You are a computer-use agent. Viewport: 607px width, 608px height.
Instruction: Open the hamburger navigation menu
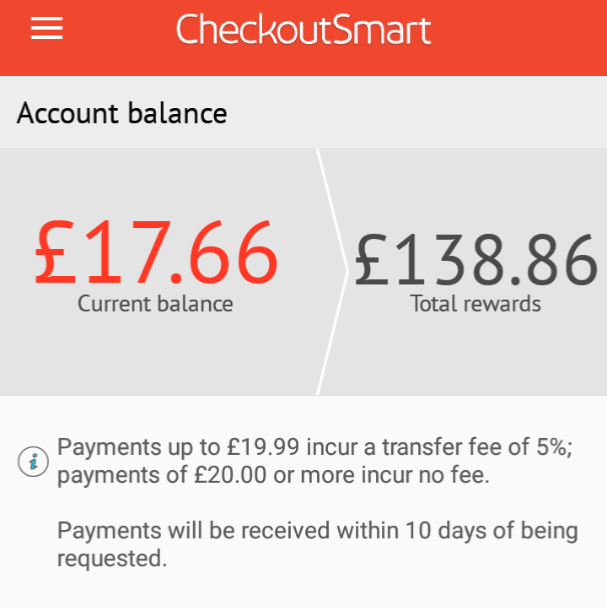(x=47, y=29)
